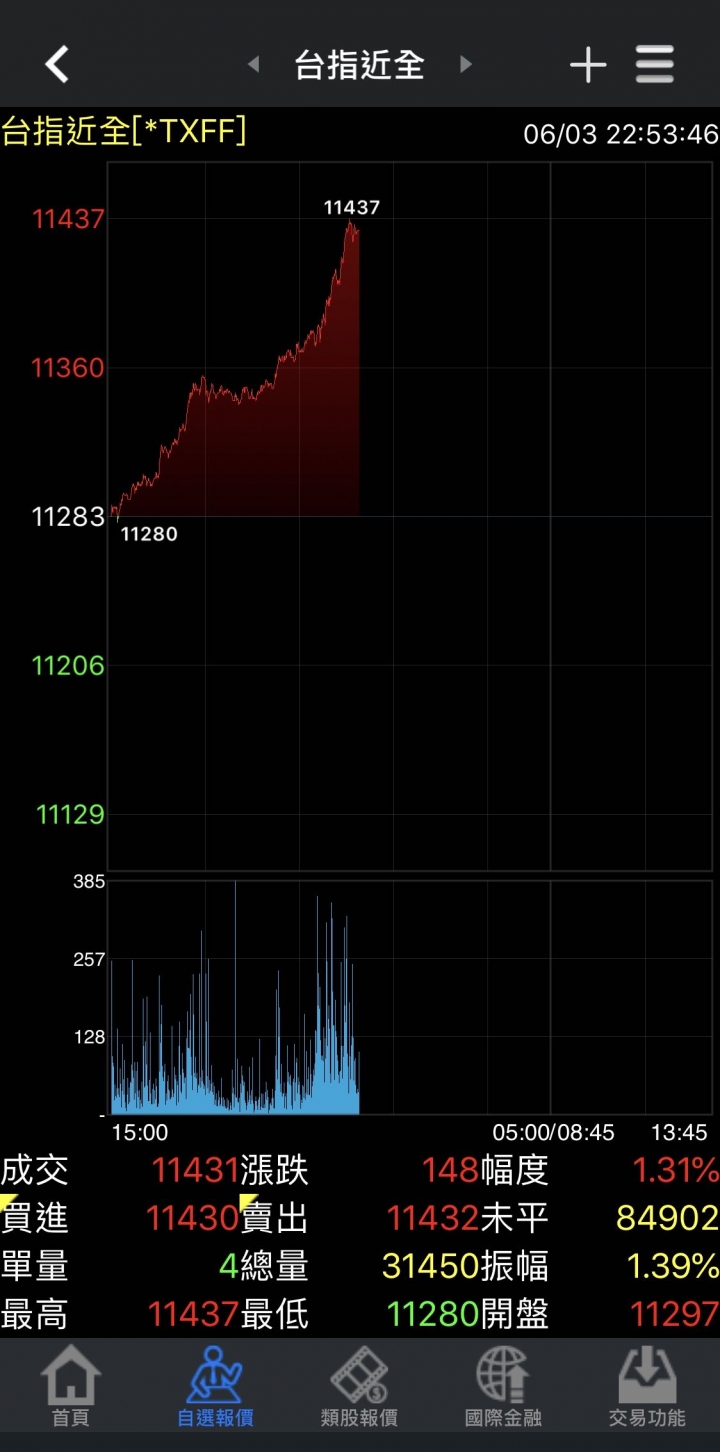Image resolution: width=720 pixels, height=1452 pixels.
Task: Add this item with the plus icon
Action: point(588,66)
